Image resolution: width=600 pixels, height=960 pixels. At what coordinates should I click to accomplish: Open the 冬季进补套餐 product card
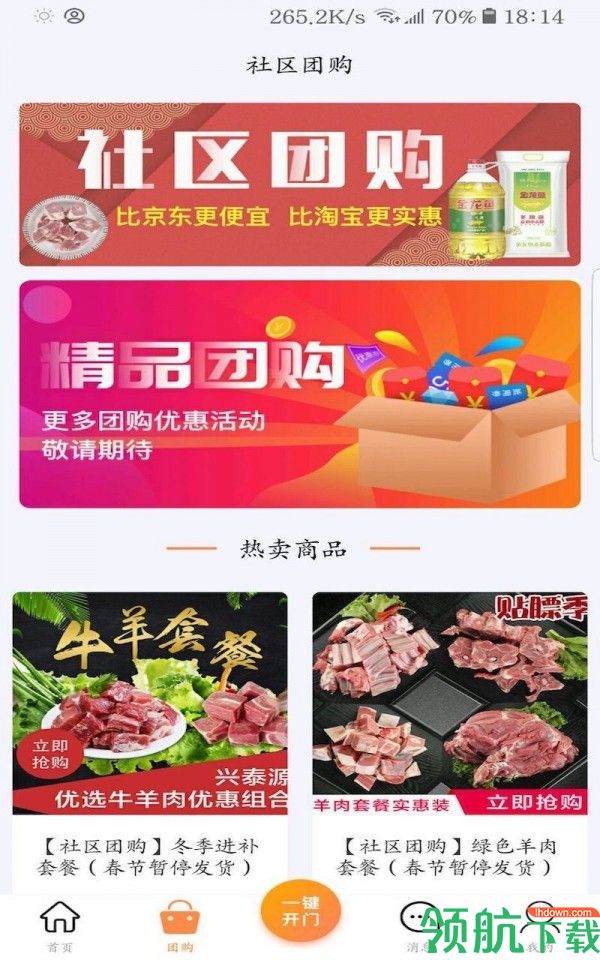coord(150,740)
